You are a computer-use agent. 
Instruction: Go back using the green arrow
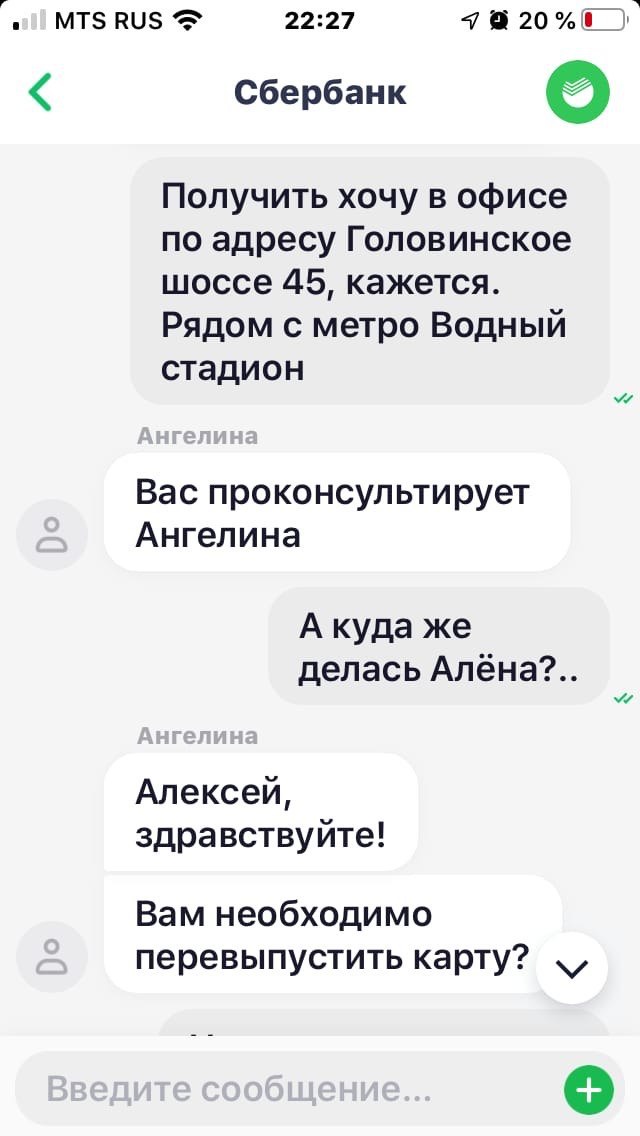pos(41,92)
